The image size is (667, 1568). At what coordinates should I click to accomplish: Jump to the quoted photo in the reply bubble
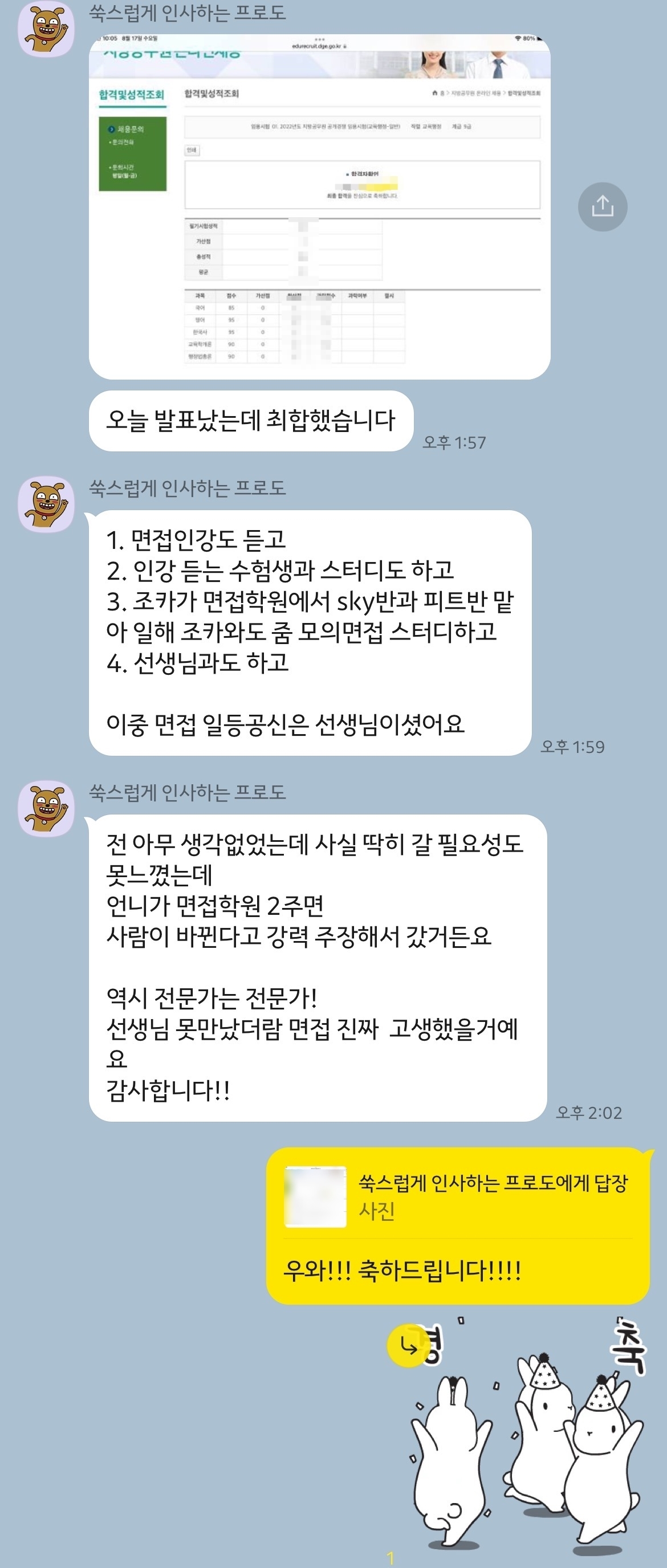[315, 1196]
